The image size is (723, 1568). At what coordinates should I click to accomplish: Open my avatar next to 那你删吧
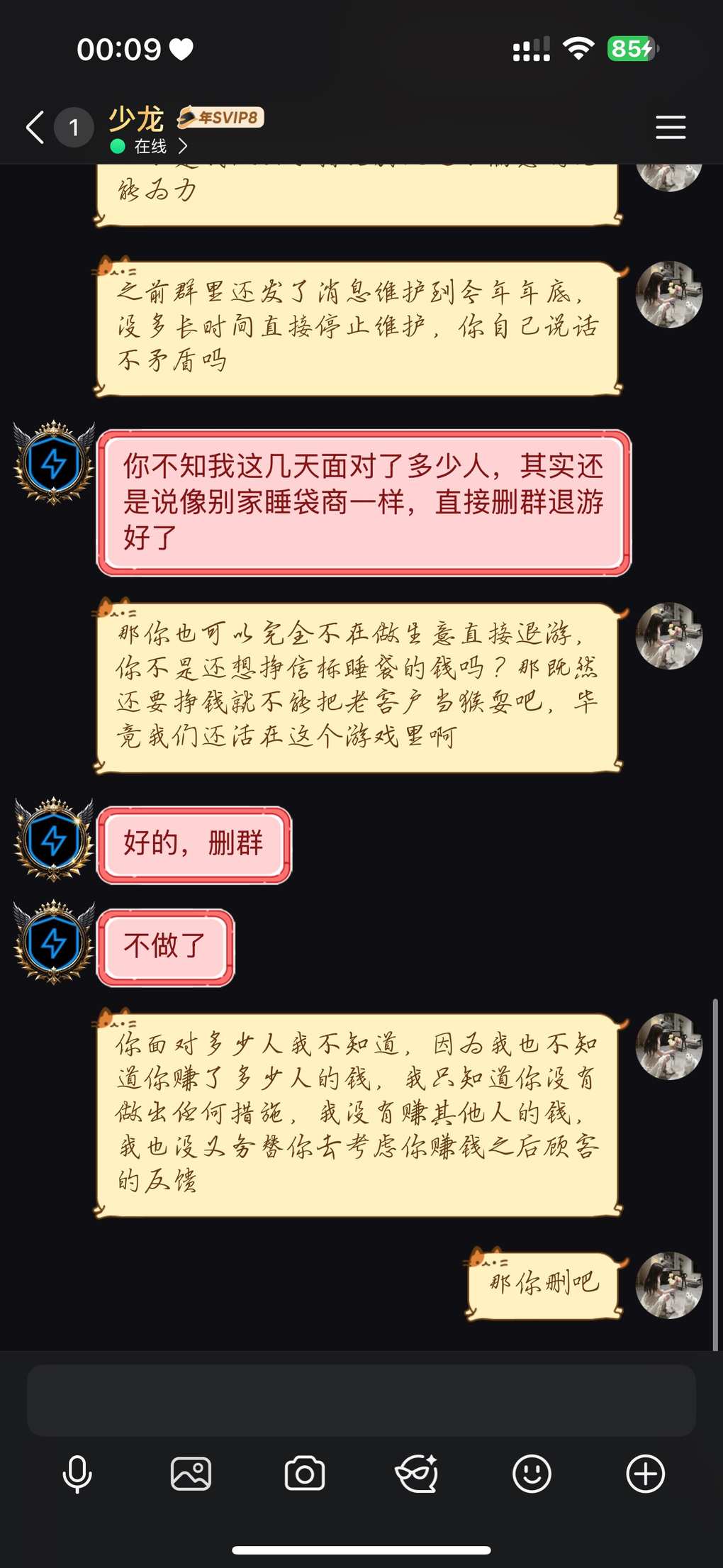(x=668, y=1285)
